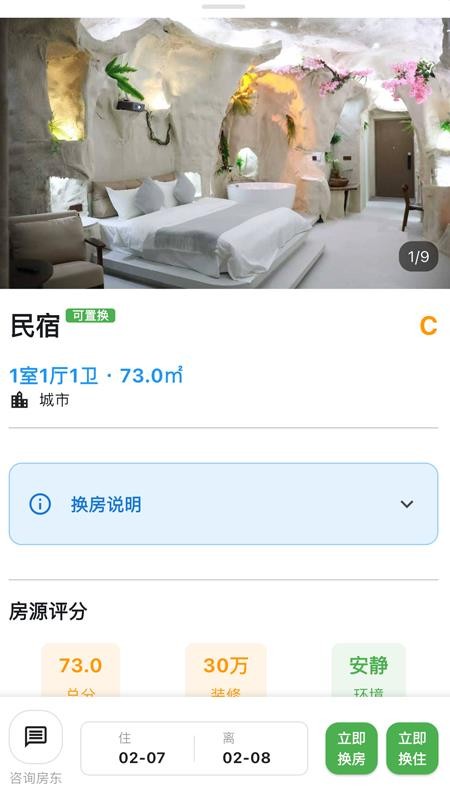Open the 咨询房东 chat icon
450x800 pixels.
click(x=36, y=737)
